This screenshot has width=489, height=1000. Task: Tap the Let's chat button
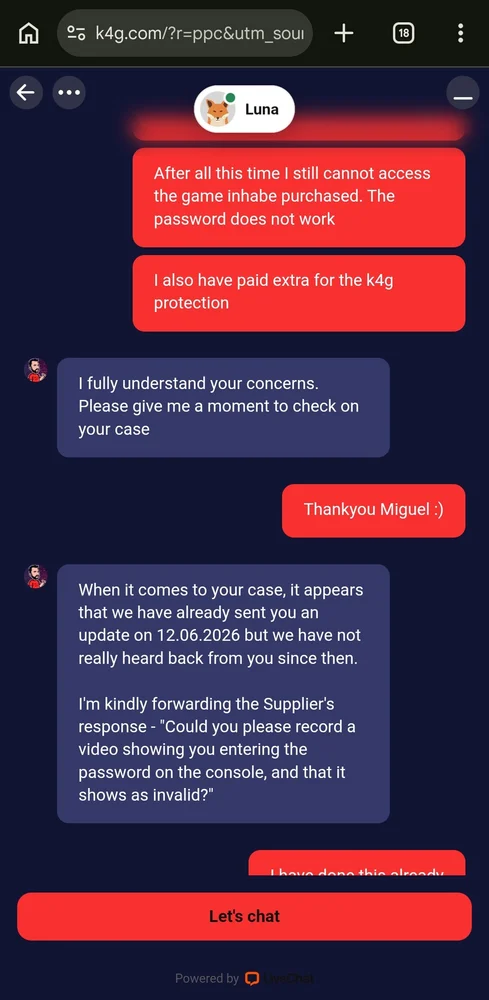(244, 916)
